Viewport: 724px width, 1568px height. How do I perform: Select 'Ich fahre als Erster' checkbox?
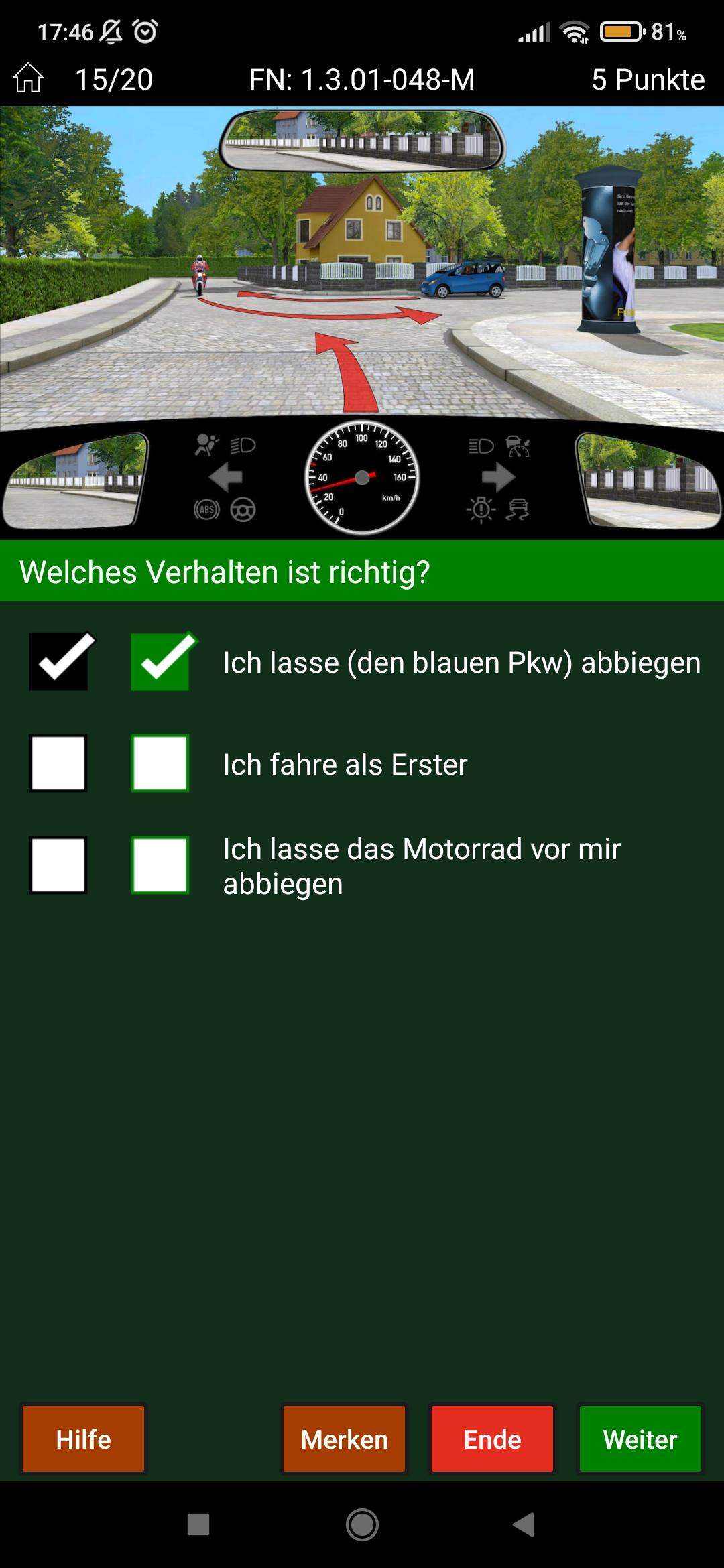[x=59, y=763]
